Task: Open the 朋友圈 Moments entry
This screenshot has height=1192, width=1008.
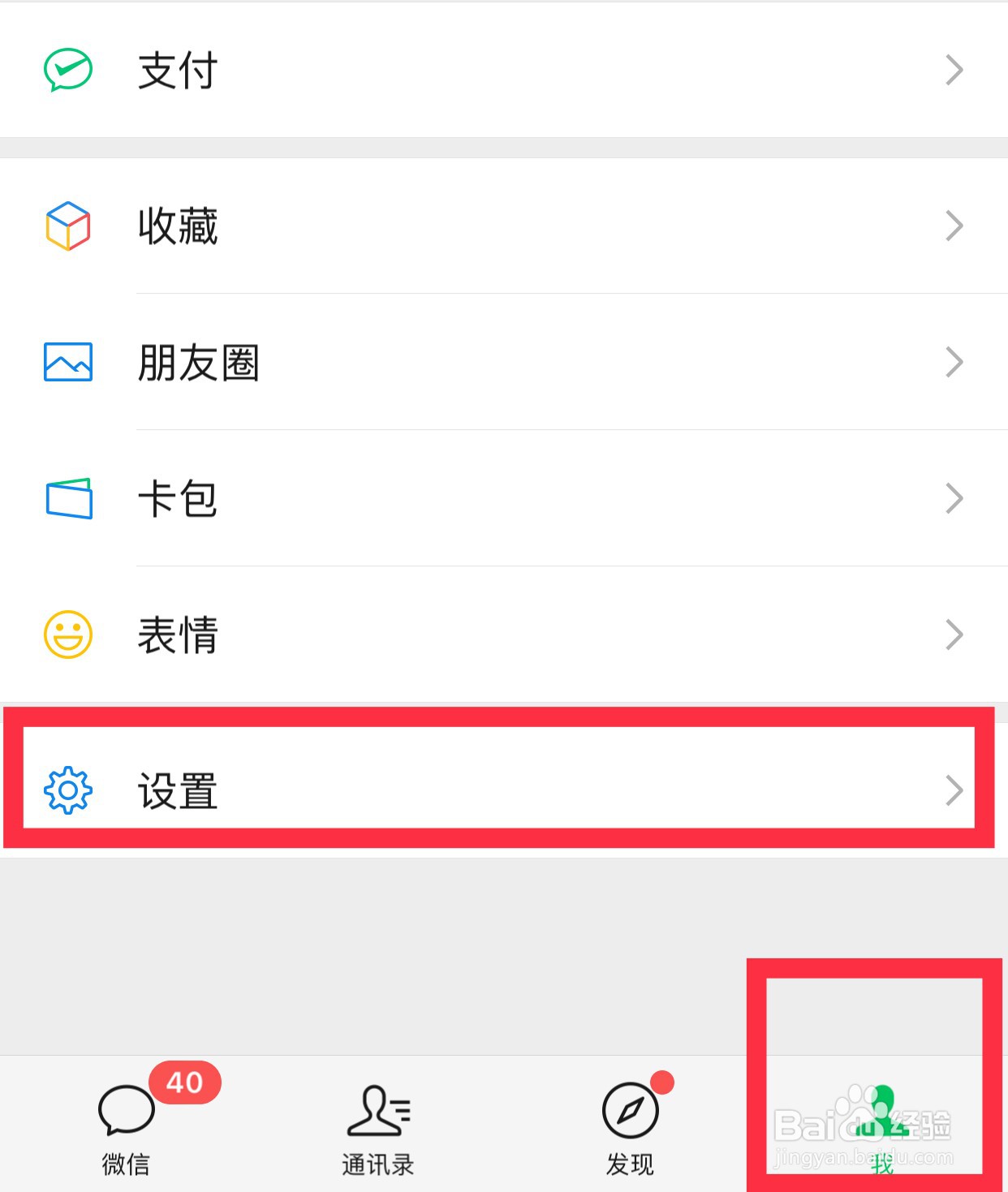Action: point(487,363)
